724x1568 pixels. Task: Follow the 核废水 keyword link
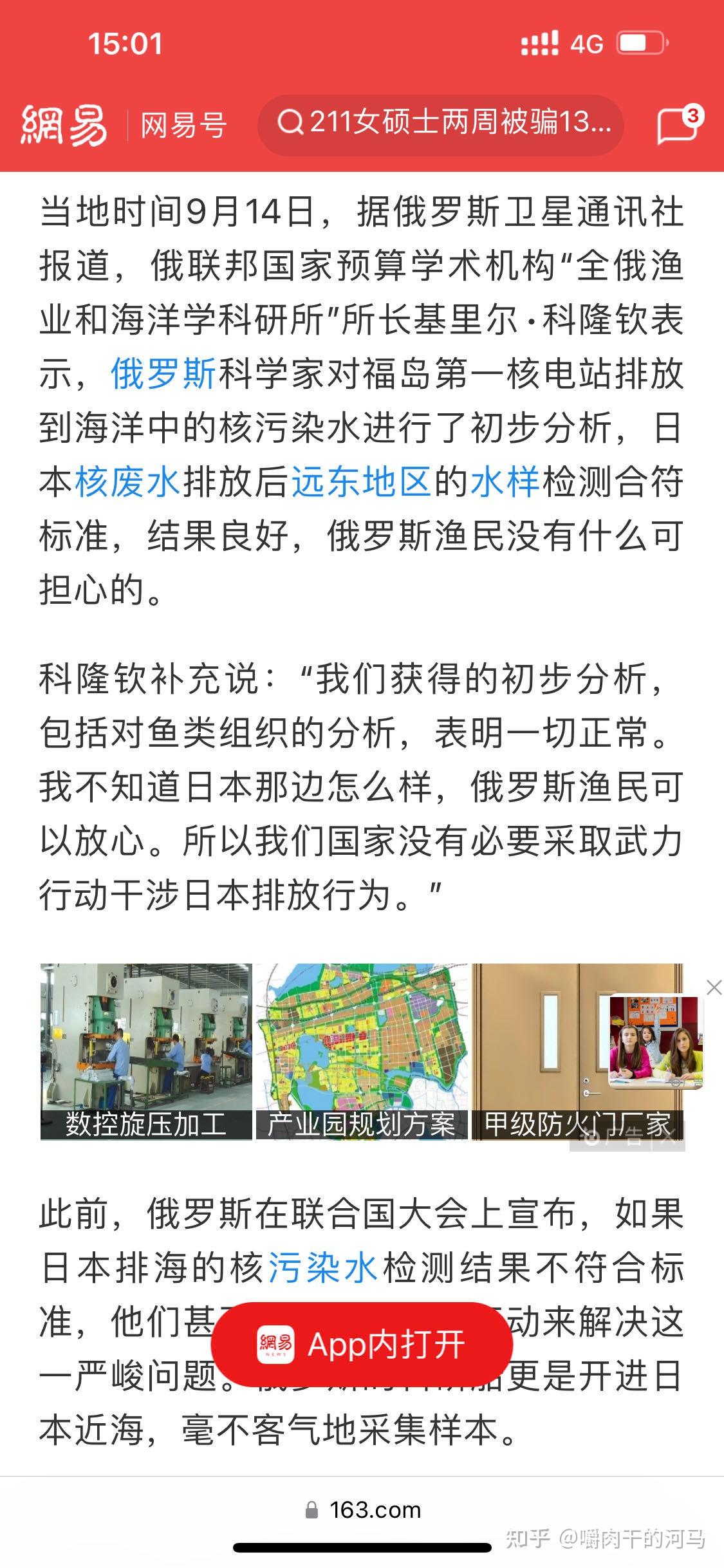127,481
